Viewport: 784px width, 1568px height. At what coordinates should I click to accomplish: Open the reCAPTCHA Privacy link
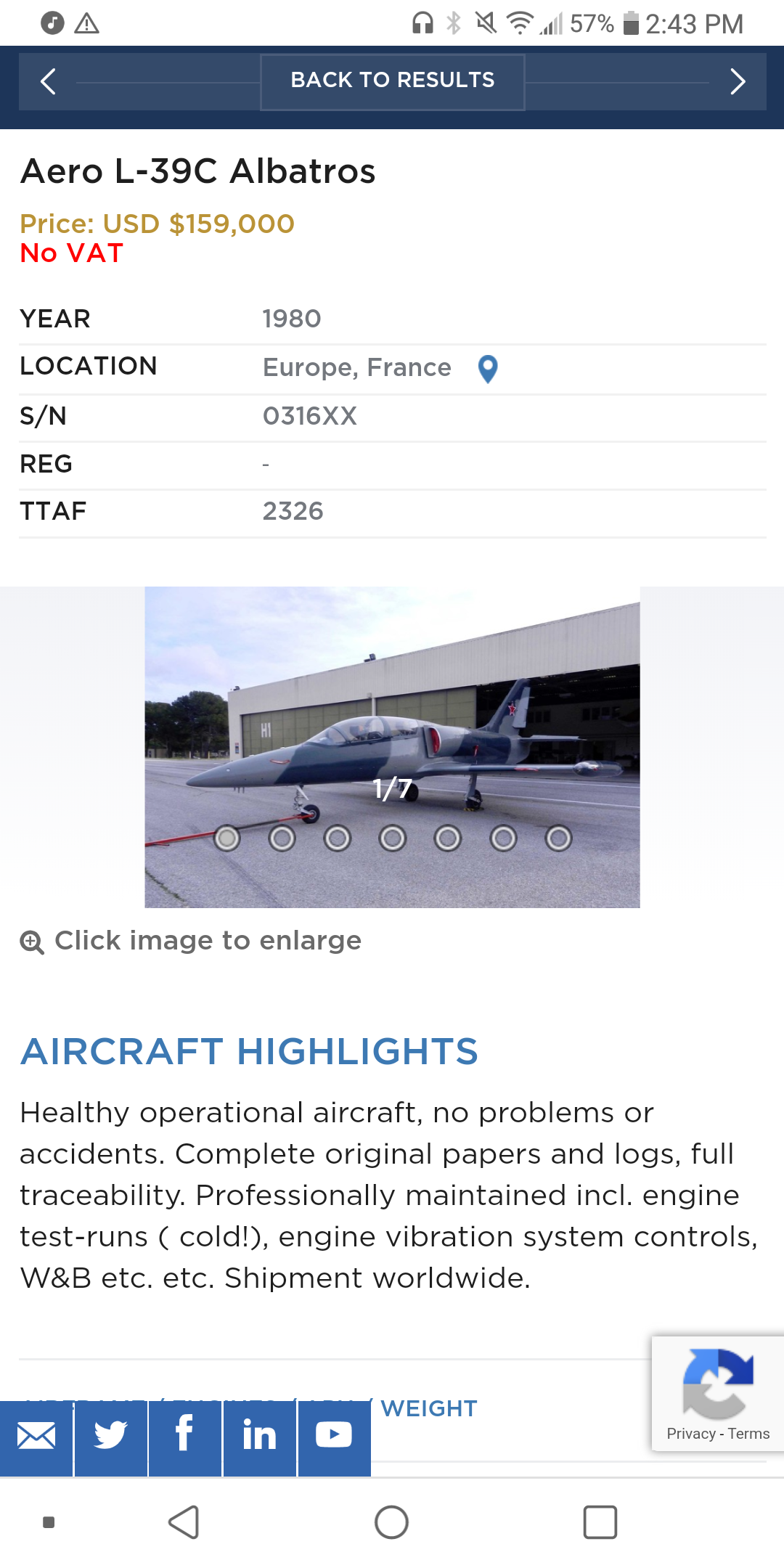pos(691,1434)
